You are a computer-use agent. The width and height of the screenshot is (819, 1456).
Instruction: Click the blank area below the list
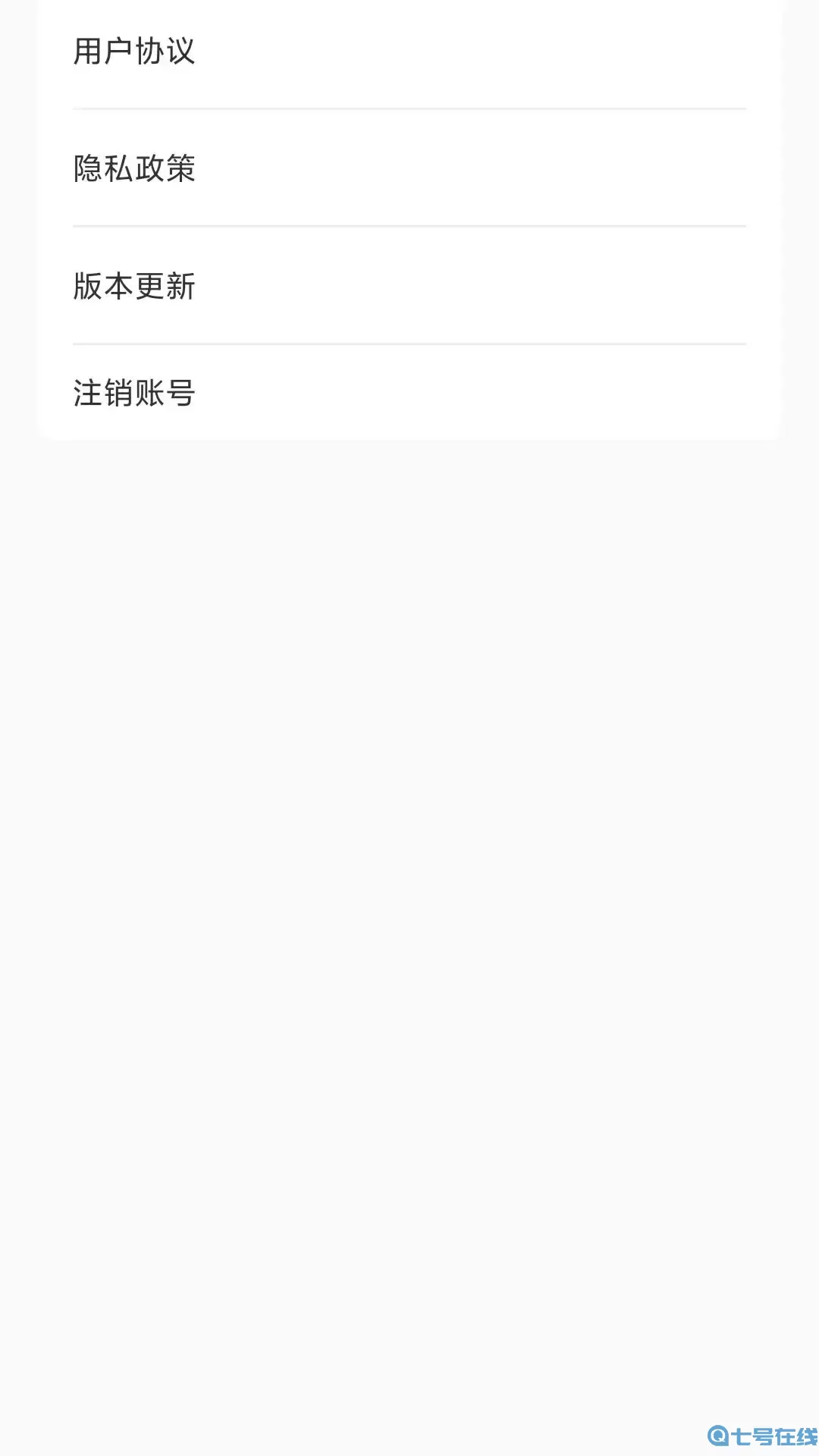point(409,834)
